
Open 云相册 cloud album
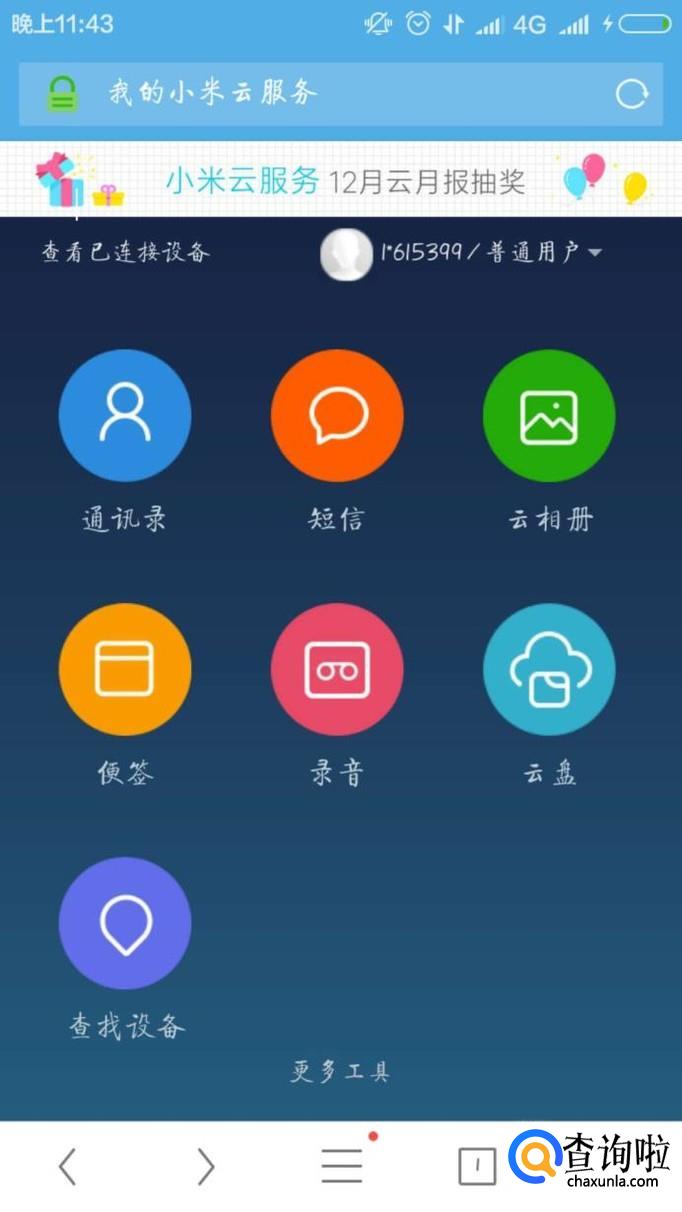pyautogui.click(x=549, y=415)
